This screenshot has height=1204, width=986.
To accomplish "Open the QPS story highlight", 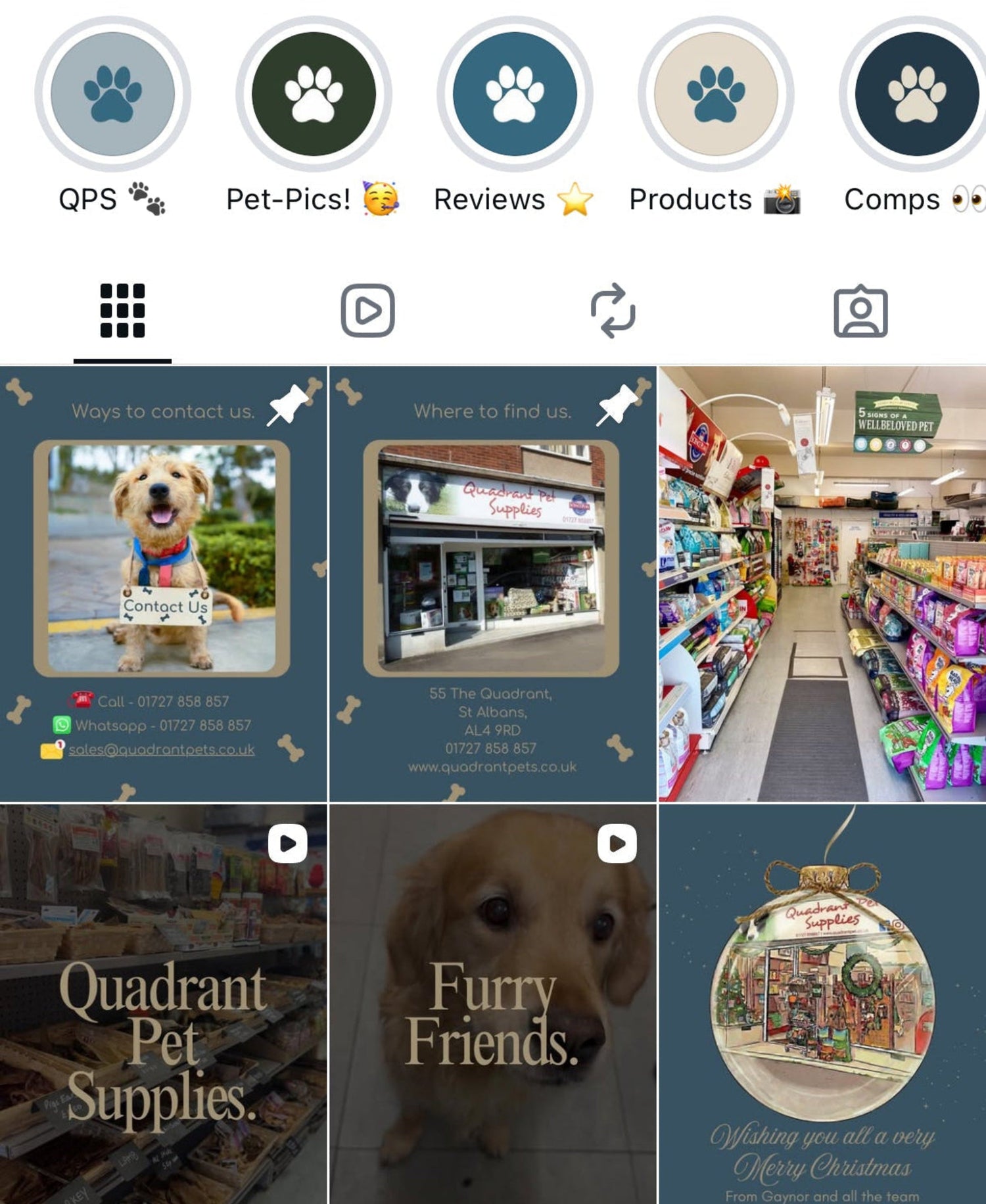I will coord(112,94).
